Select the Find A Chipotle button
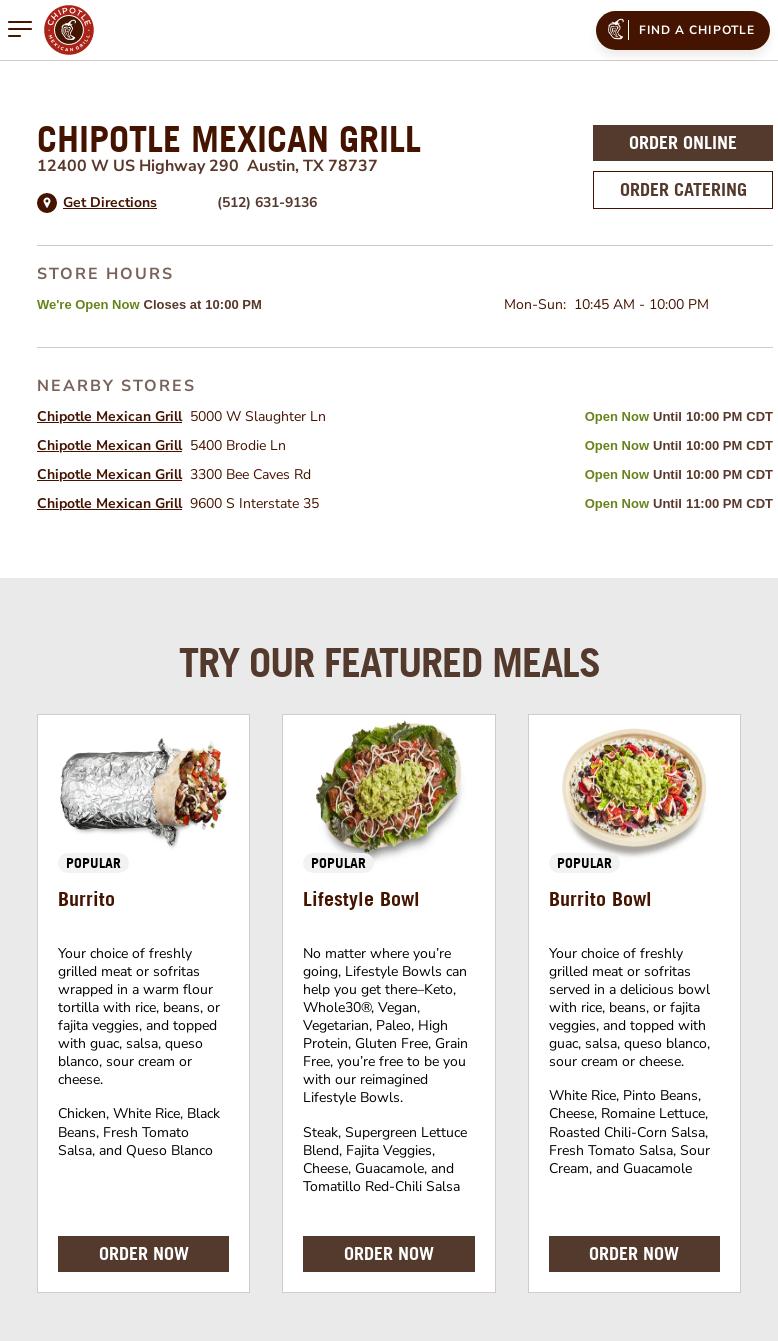The width and height of the screenshot is (778, 1341). [x=683, y=30]
